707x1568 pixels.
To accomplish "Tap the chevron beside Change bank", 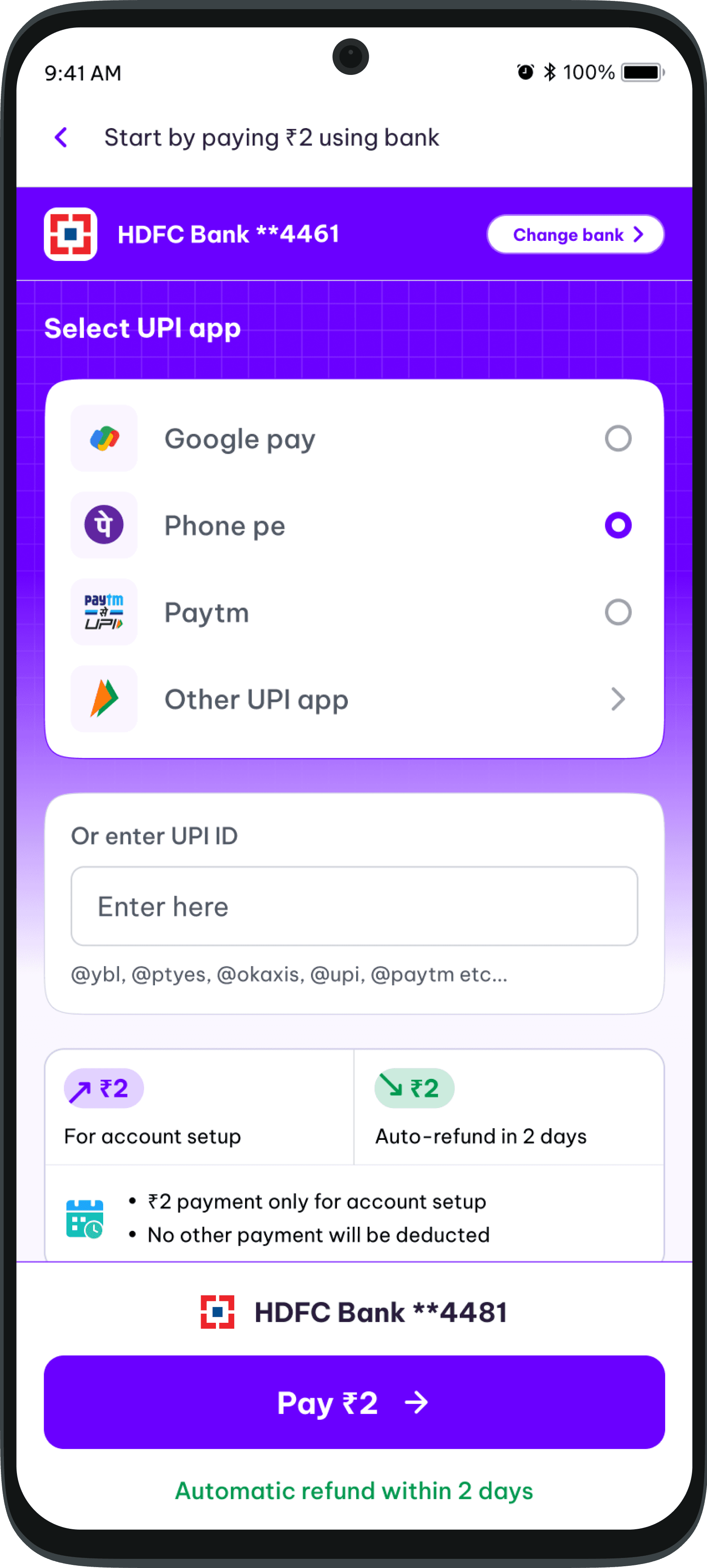I will coord(638,234).
